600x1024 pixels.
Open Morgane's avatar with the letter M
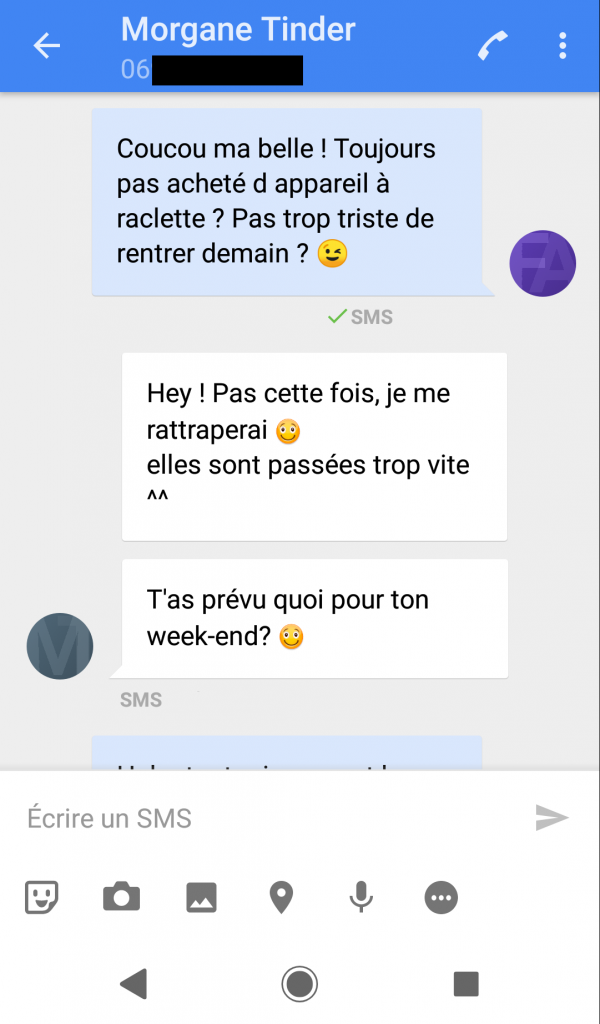60,646
